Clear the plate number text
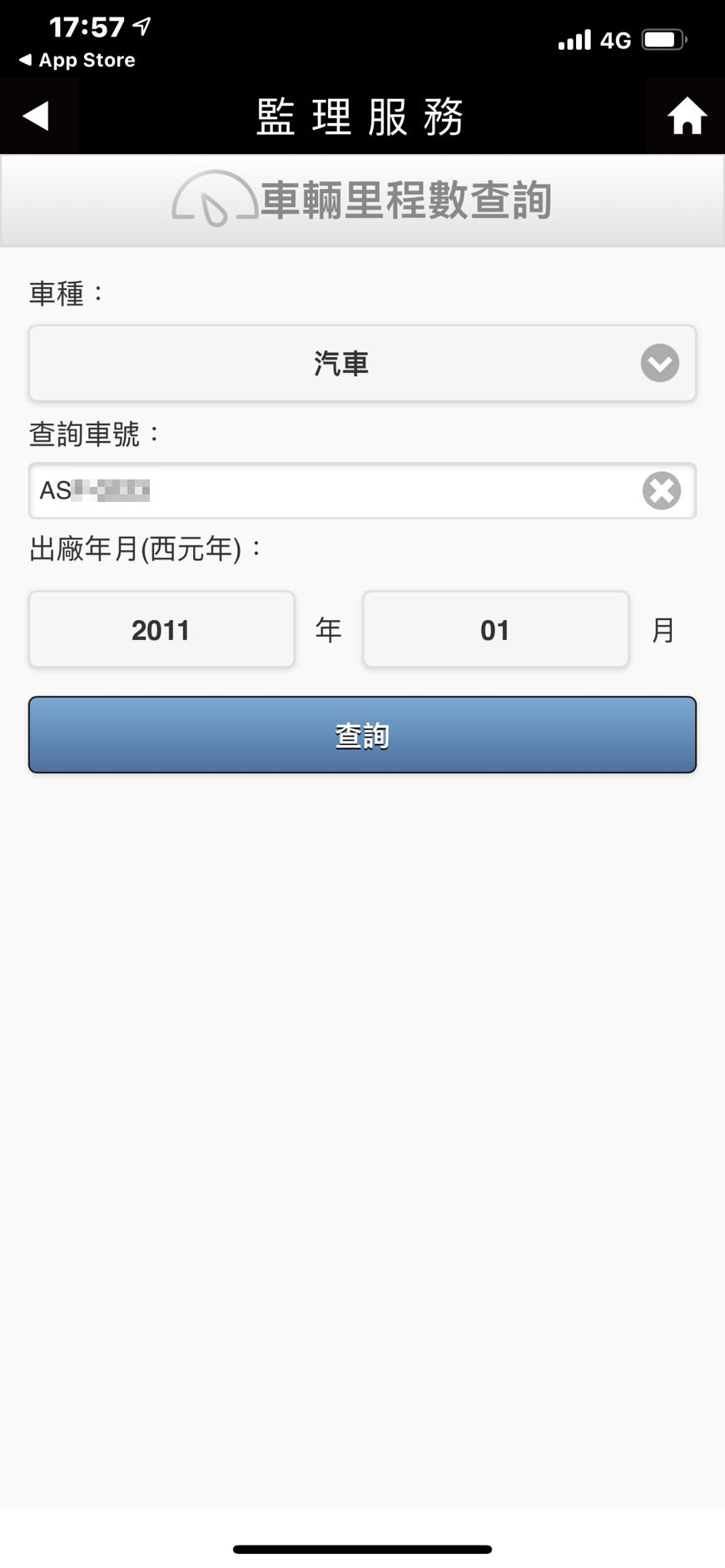Screen dimensions: 725x1568 tap(662, 490)
